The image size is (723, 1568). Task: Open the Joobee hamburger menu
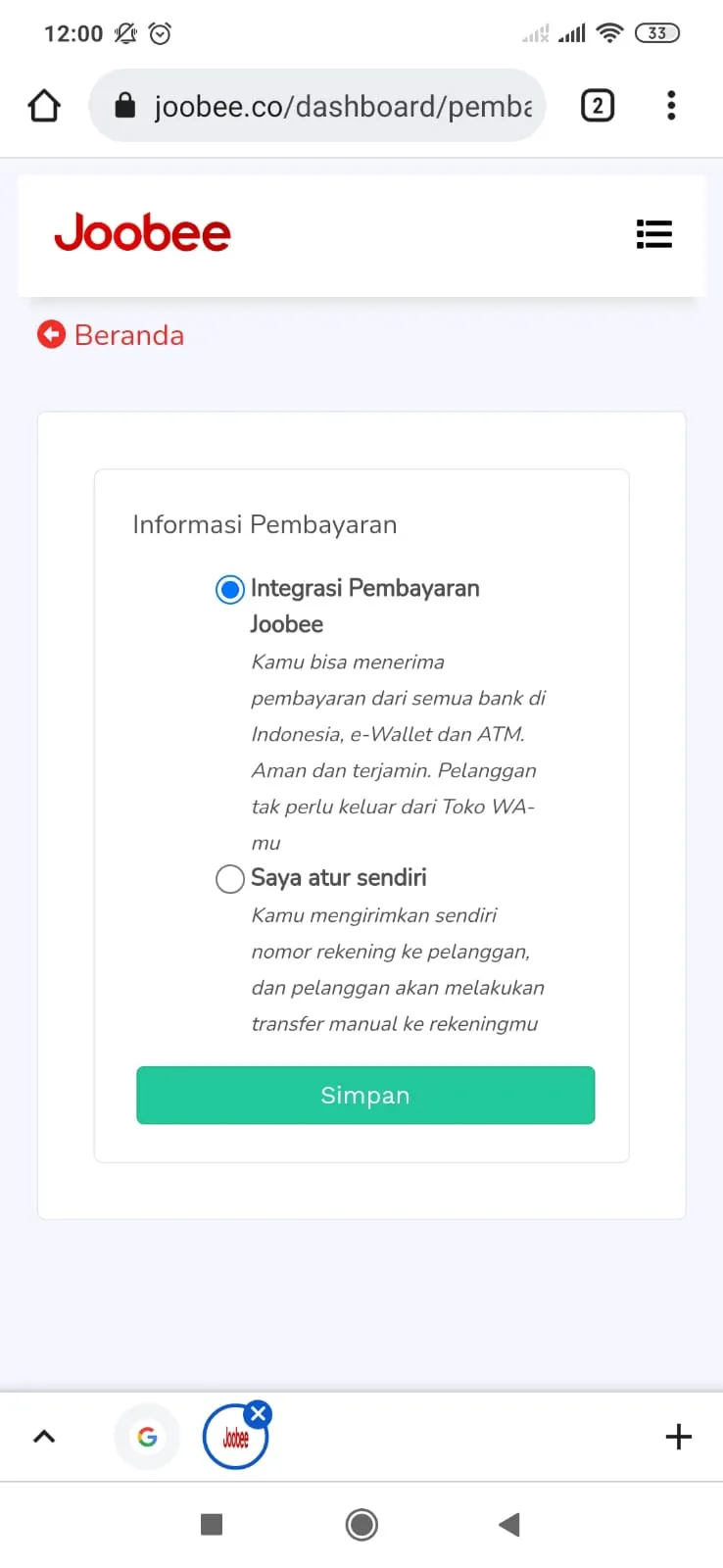[653, 234]
